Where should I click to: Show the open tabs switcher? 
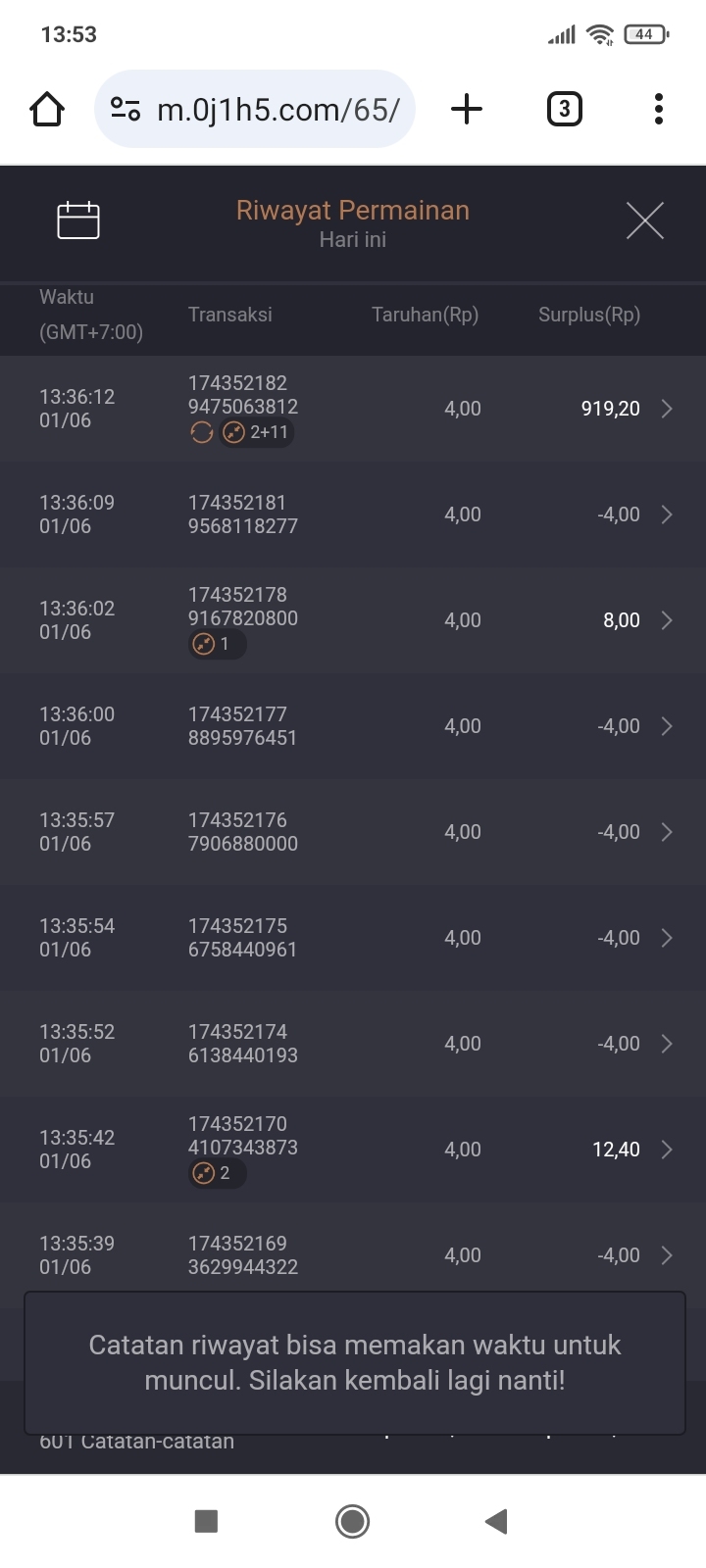pyautogui.click(x=564, y=109)
